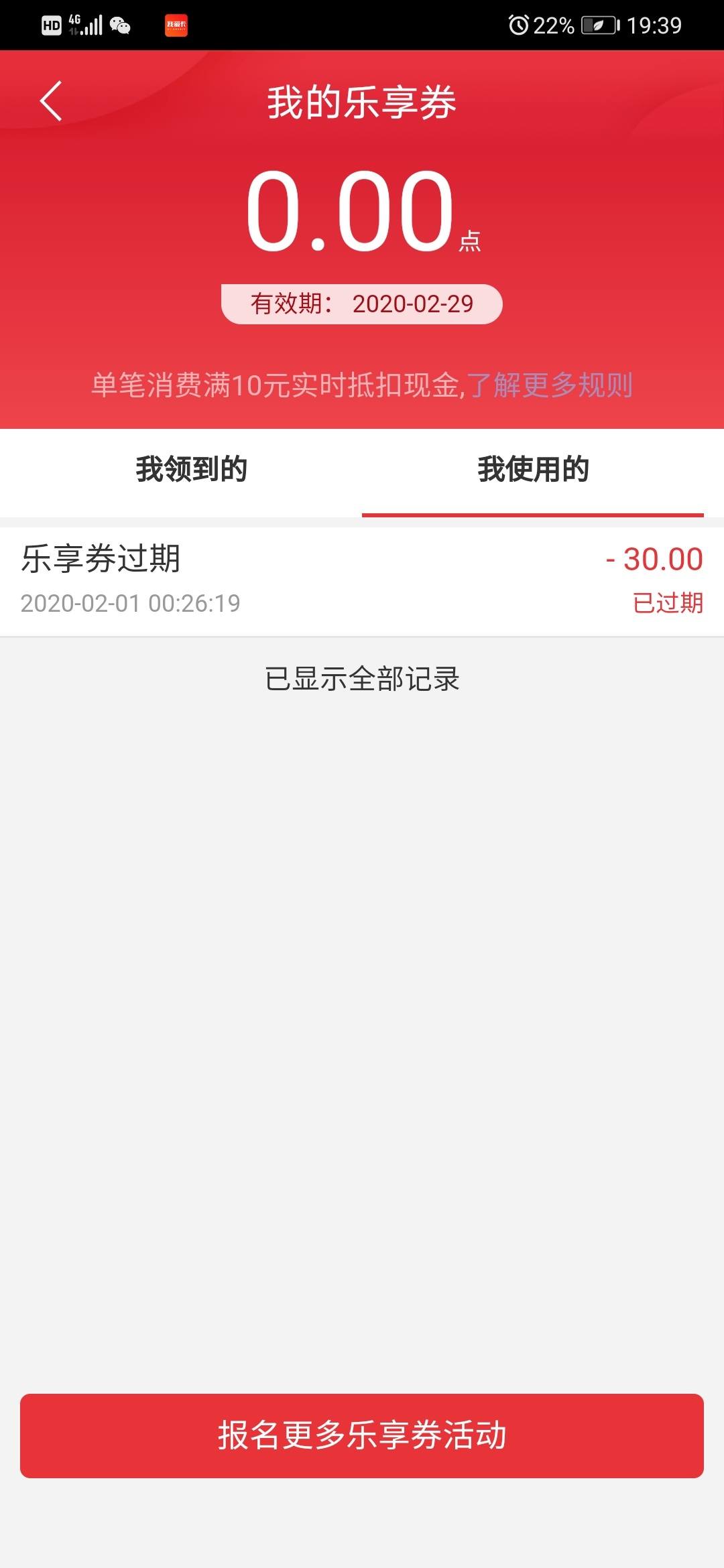Screen dimensions: 724x1568
Task: Tap 报名更多乐享券活动 button
Action: coord(362,1435)
